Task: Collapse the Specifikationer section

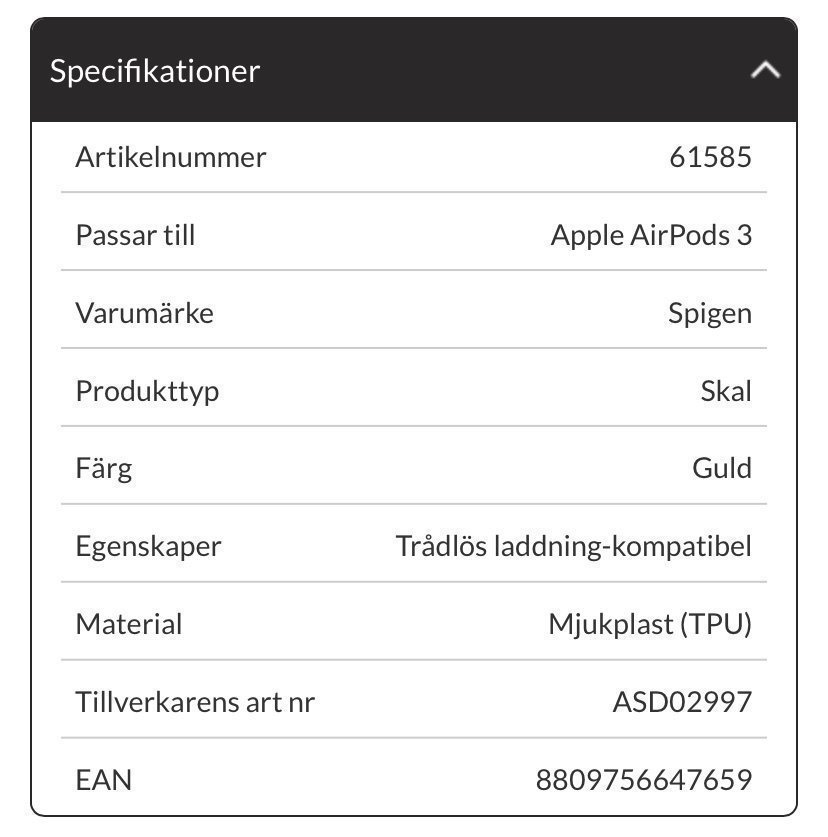Action: (x=765, y=70)
